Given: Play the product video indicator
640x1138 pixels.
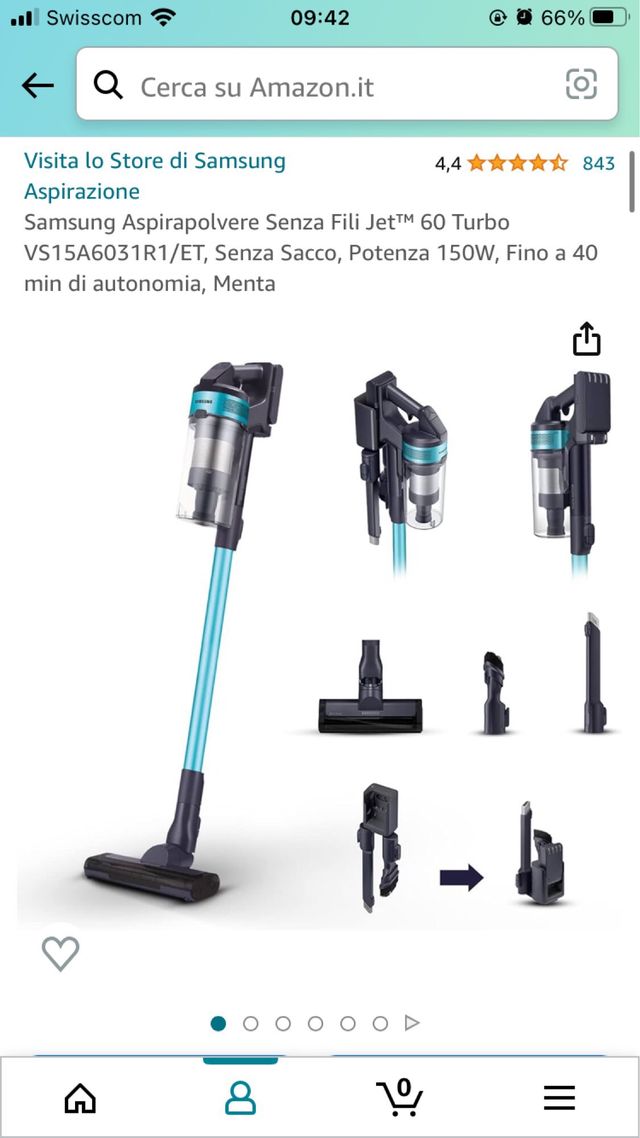Looking at the screenshot, I should point(412,1023).
